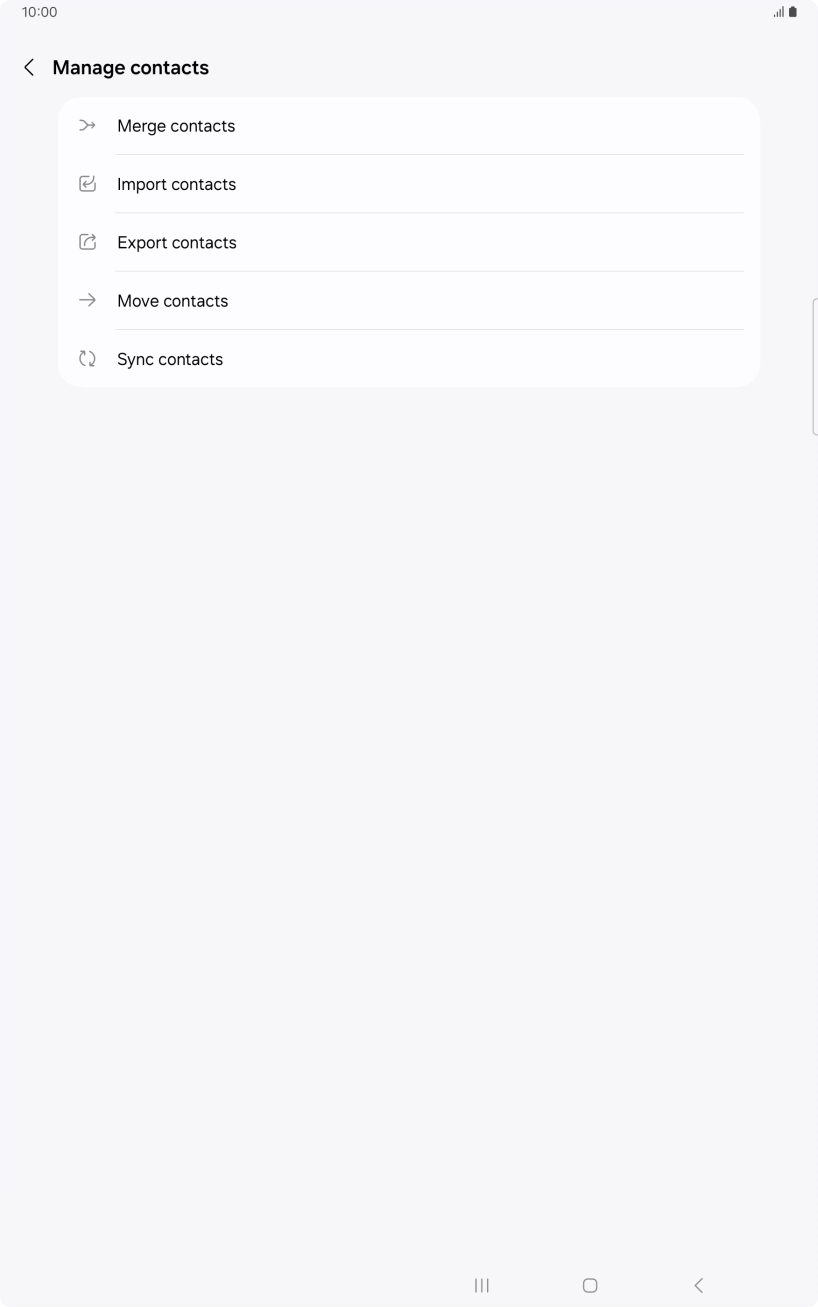Start Sync contacts
This screenshot has width=818, height=1307.
pyautogui.click(x=170, y=359)
